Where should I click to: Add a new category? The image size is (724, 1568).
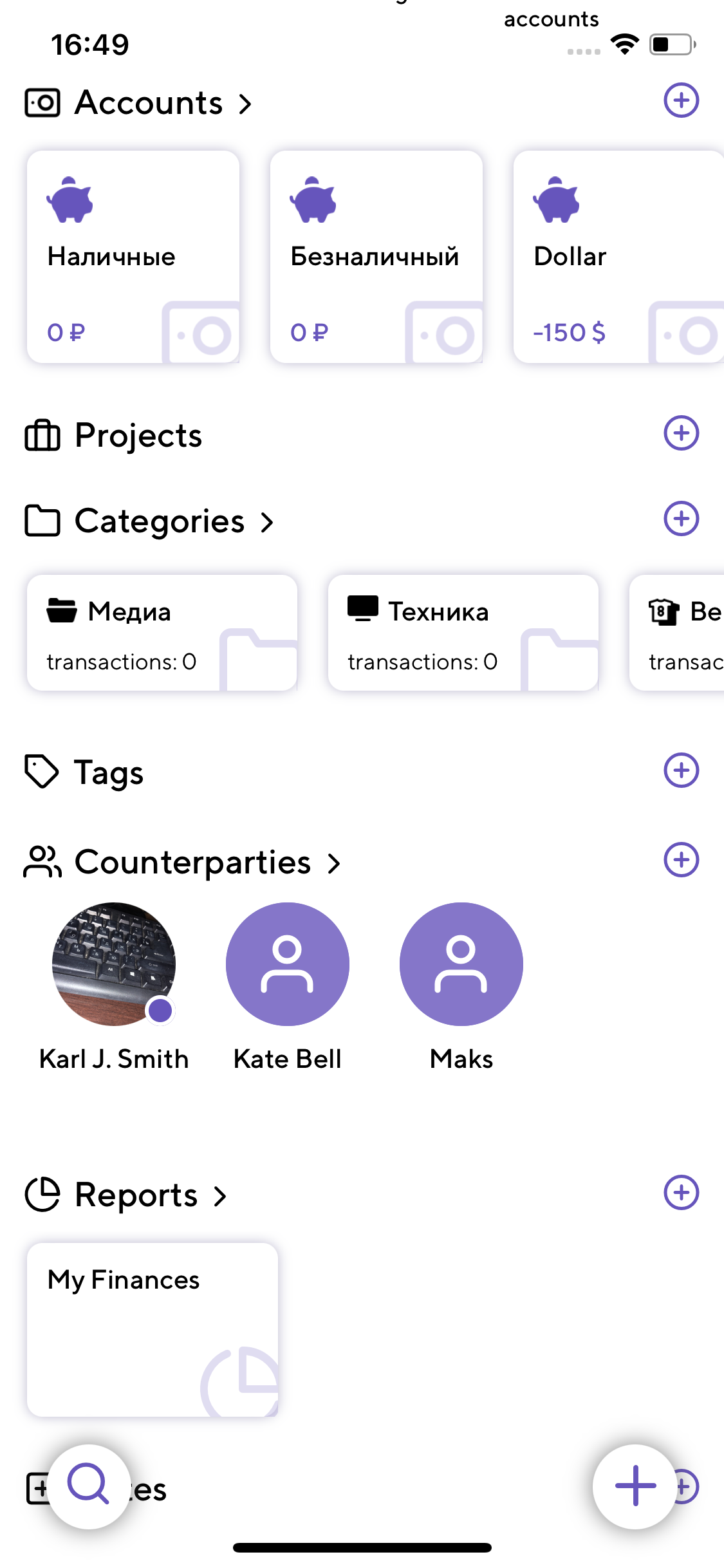coord(681,519)
